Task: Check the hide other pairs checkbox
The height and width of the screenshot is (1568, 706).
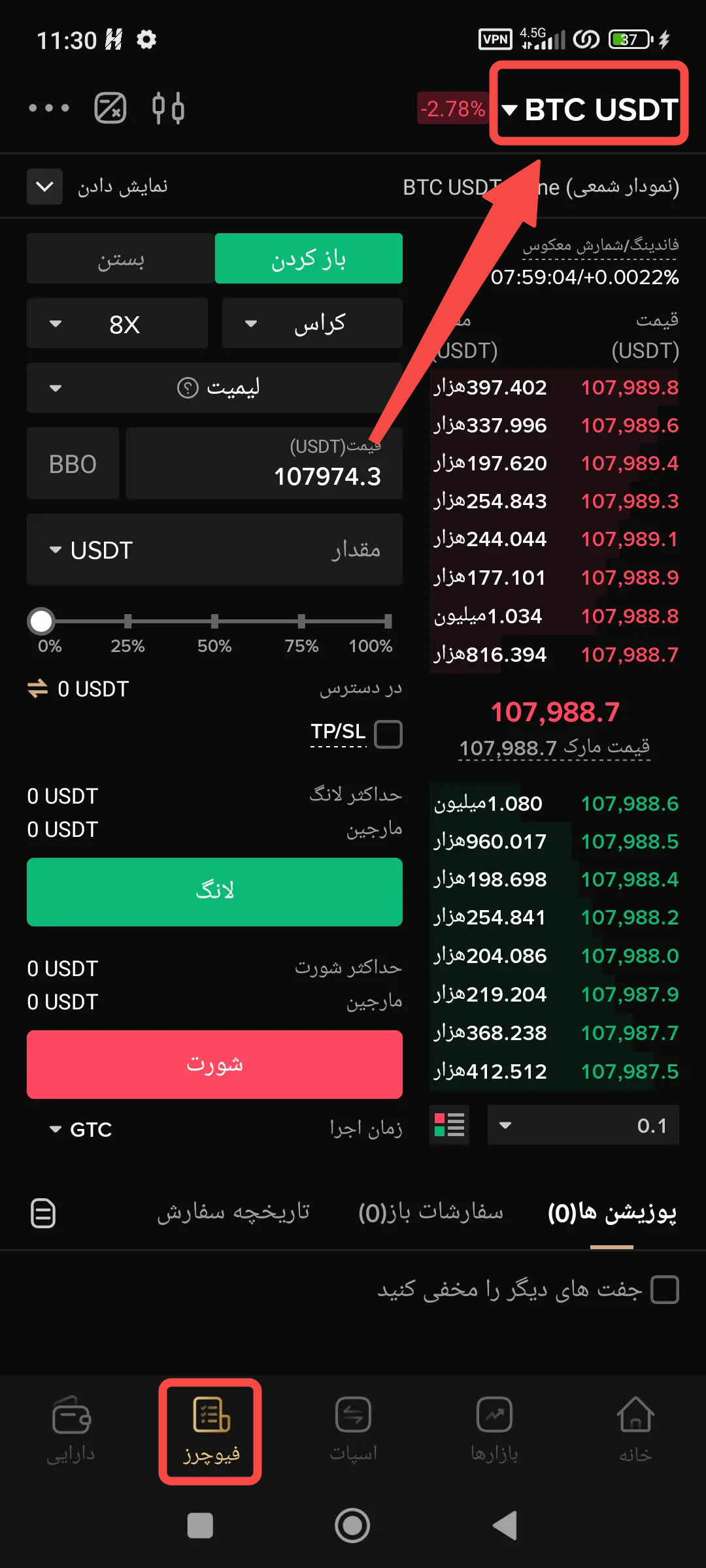Action: coord(665,1290)
